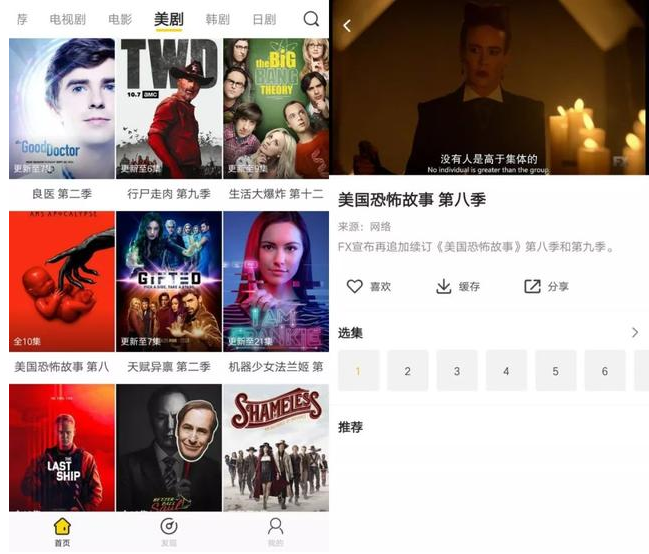Expand the 选集 episode list arrow
Image resolution: width=649 pixels, height=554 pixels.
click(x=635, y=333)
